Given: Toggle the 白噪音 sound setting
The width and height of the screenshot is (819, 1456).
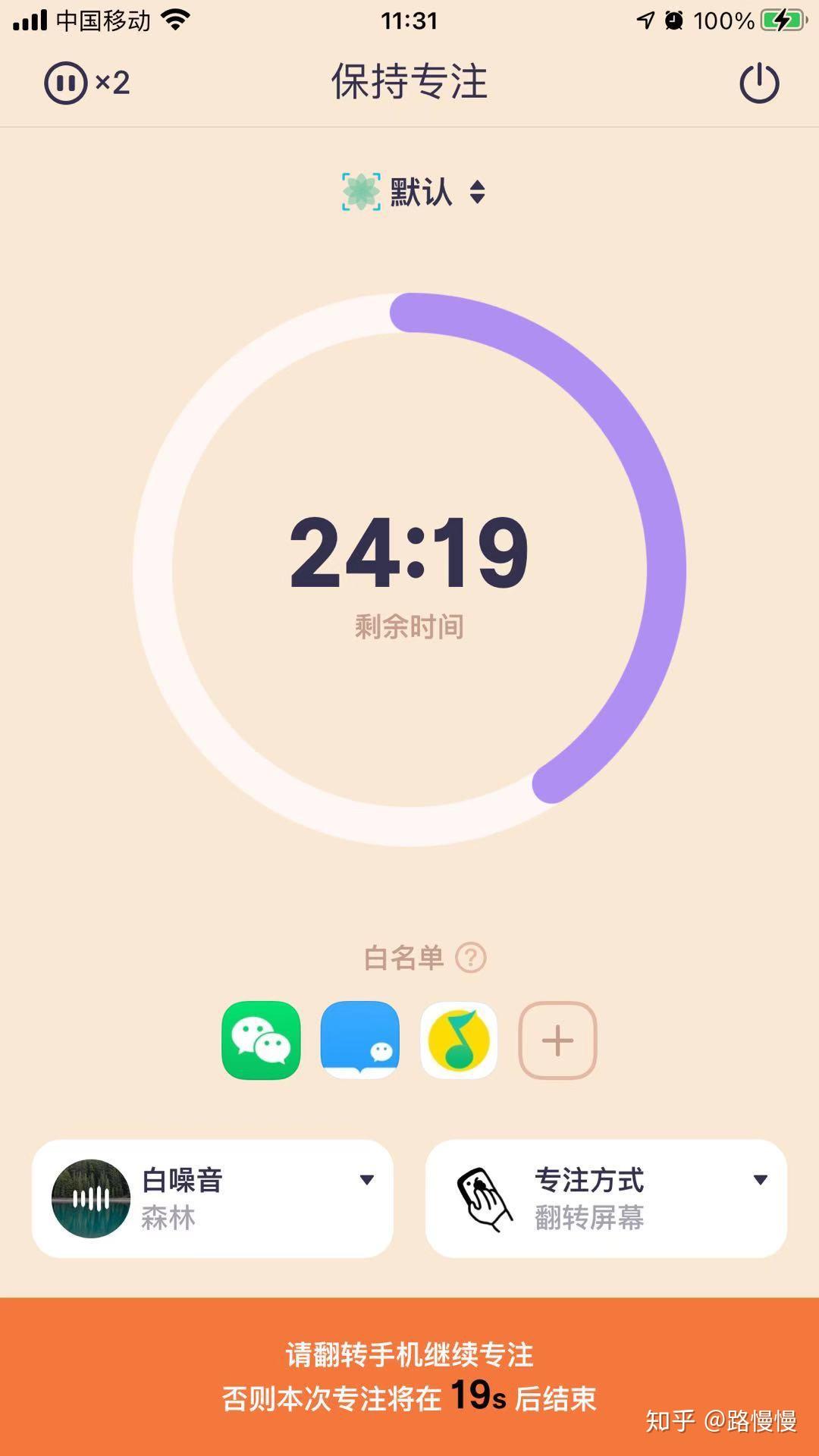Looking at the screenshot, I should coord(182,1179).
